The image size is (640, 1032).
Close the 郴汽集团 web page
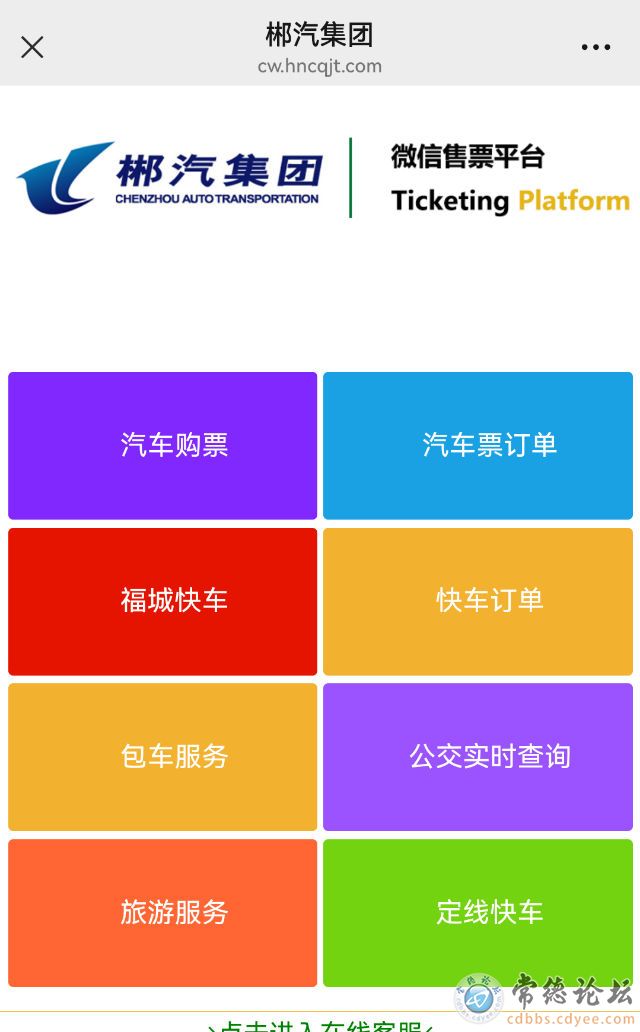32,47
